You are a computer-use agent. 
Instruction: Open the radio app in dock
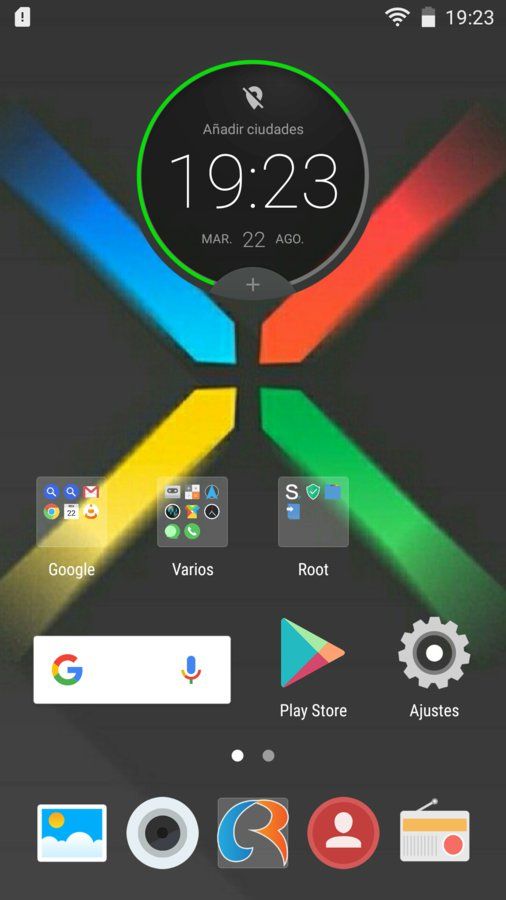[434, 831]
